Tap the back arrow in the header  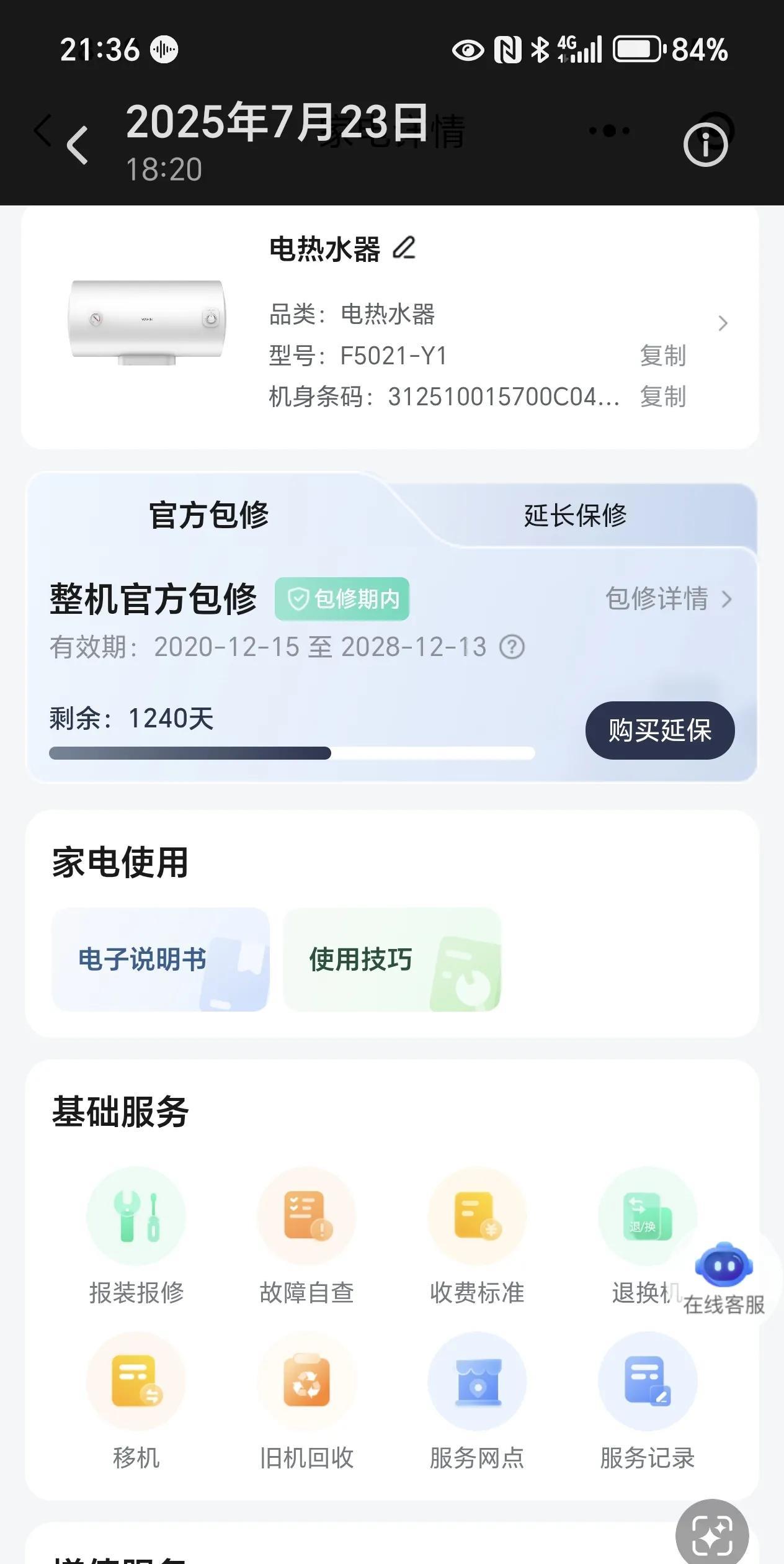[x=77, y=145]
